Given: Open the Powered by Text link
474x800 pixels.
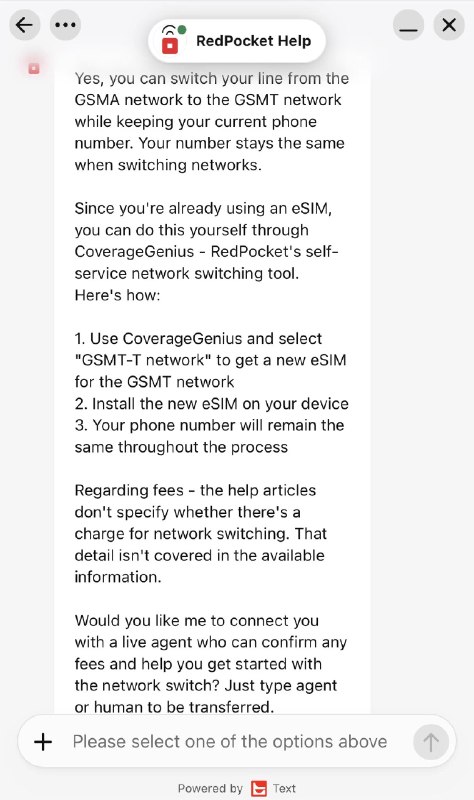Looking at the screenshot, I should point(237,788).
